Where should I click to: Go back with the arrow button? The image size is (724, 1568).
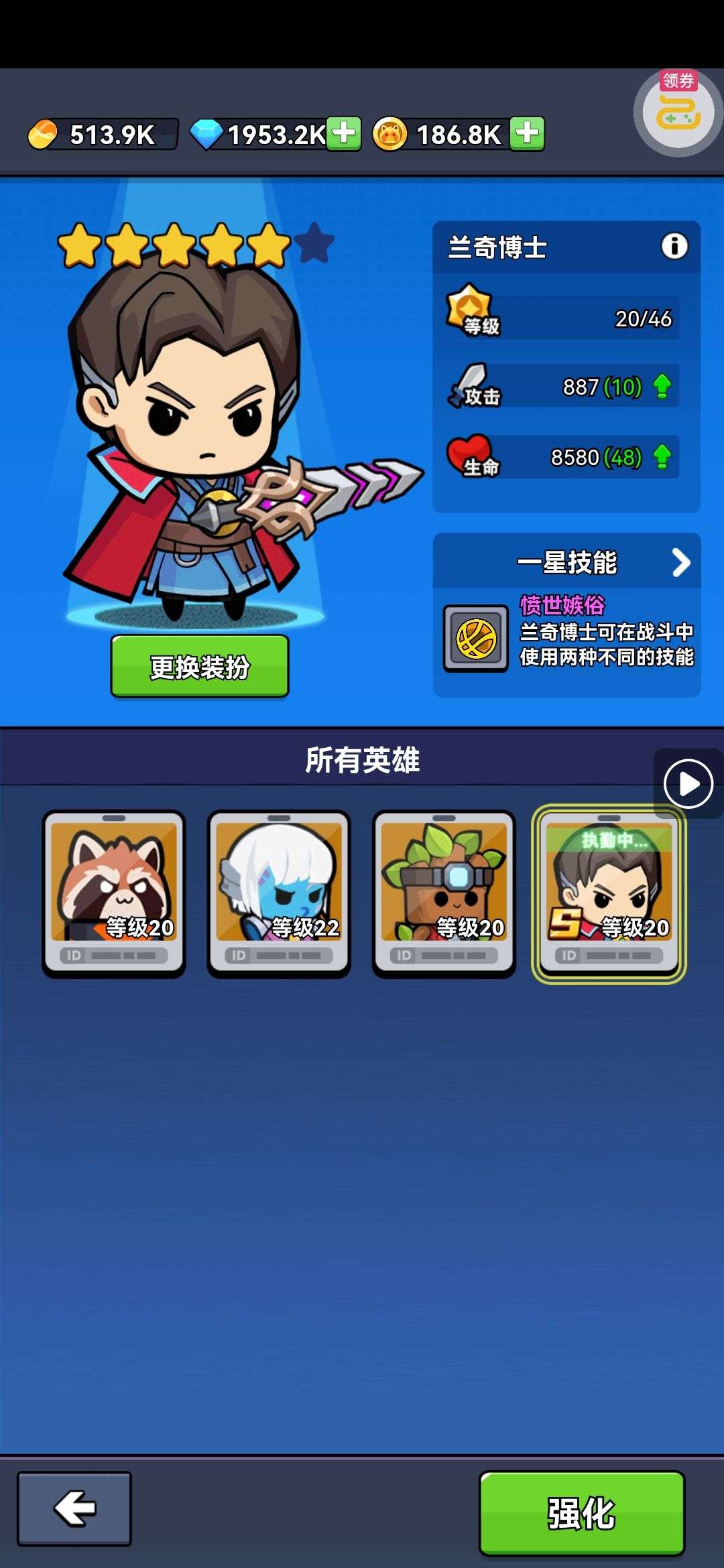point(74,1508)
